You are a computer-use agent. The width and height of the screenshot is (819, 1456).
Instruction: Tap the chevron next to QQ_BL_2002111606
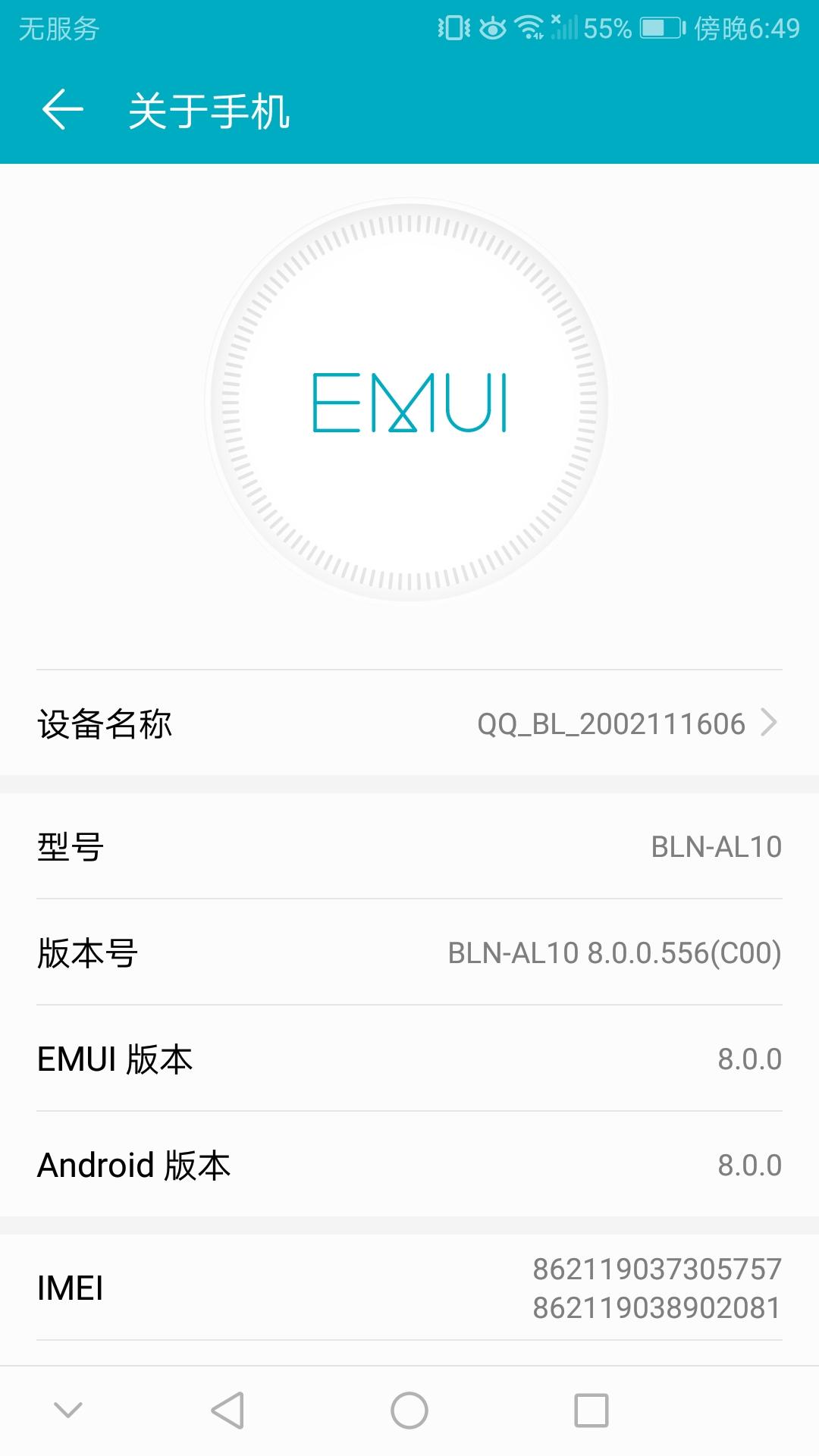click(x=773, y=723)
